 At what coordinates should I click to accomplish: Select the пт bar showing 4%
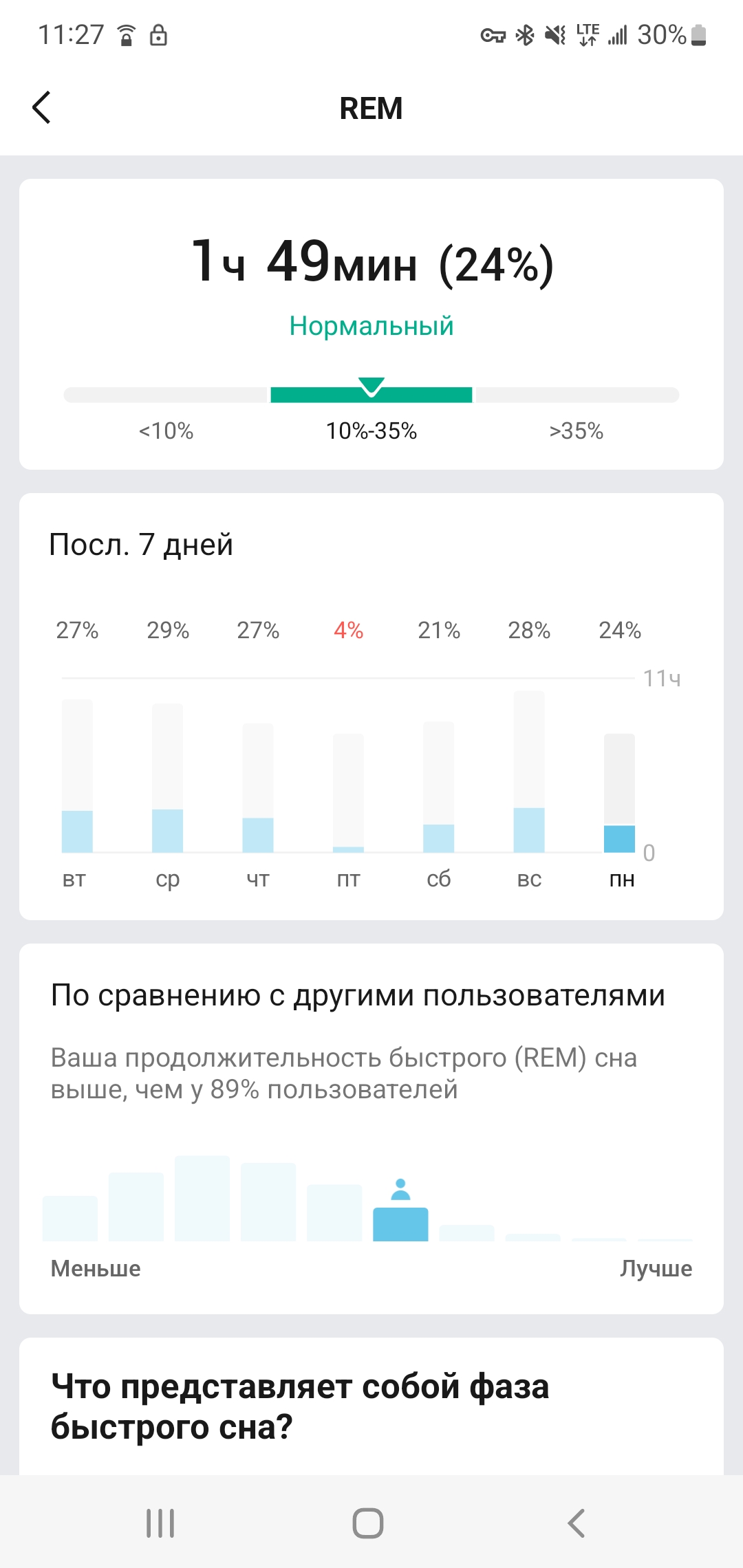pos(348,794)
